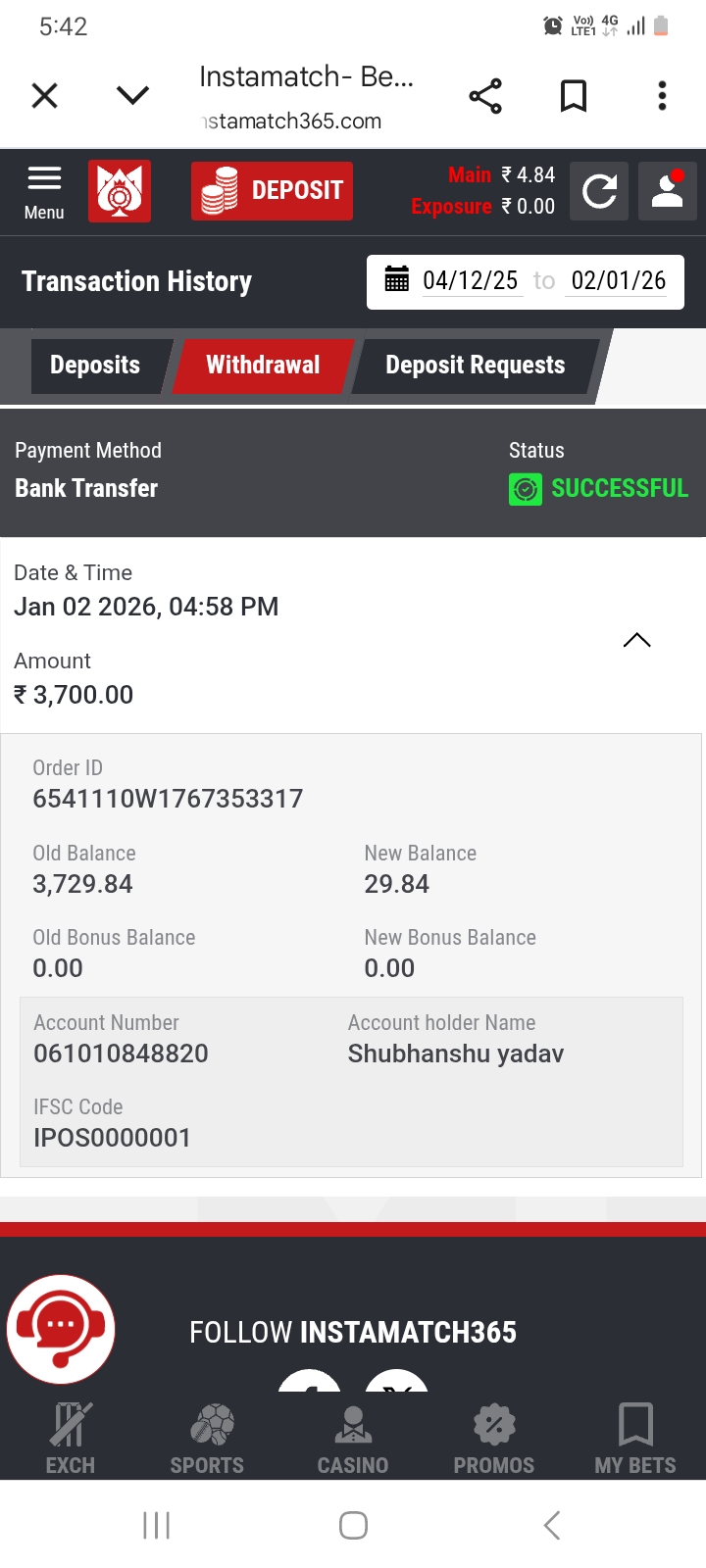Close the in-app browser tab

(x=45, y=96)
